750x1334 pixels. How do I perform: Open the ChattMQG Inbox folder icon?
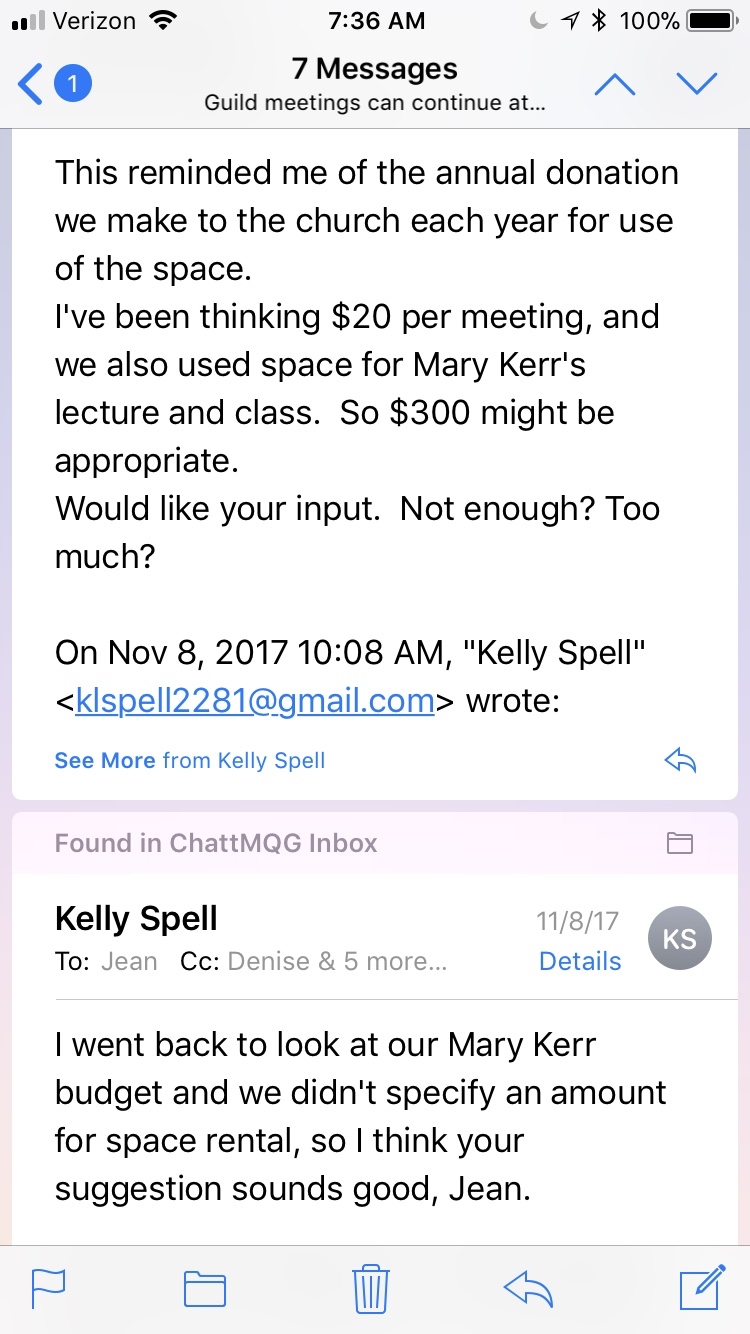(680, 843)
